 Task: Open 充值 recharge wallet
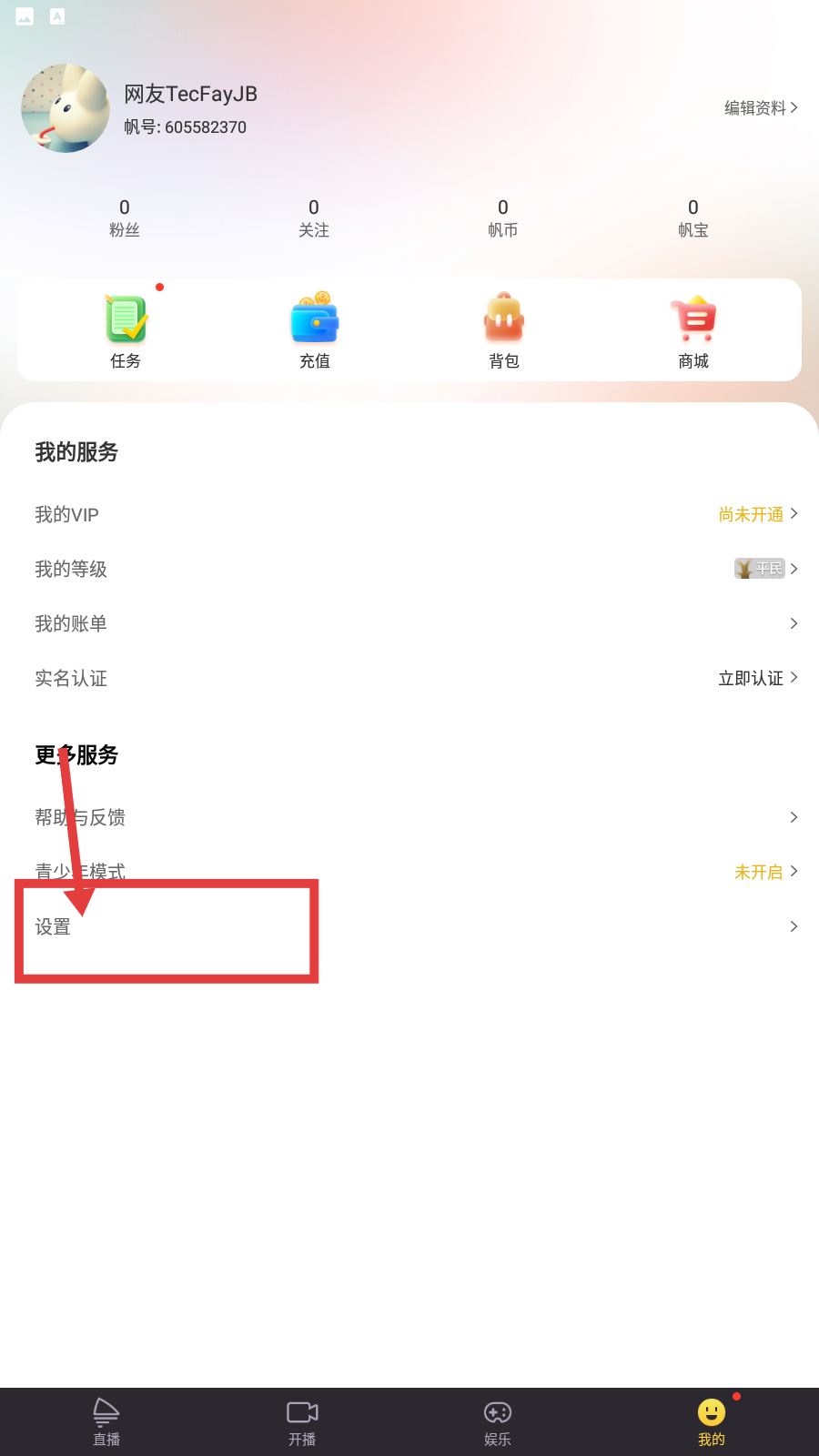click(315, 330)
